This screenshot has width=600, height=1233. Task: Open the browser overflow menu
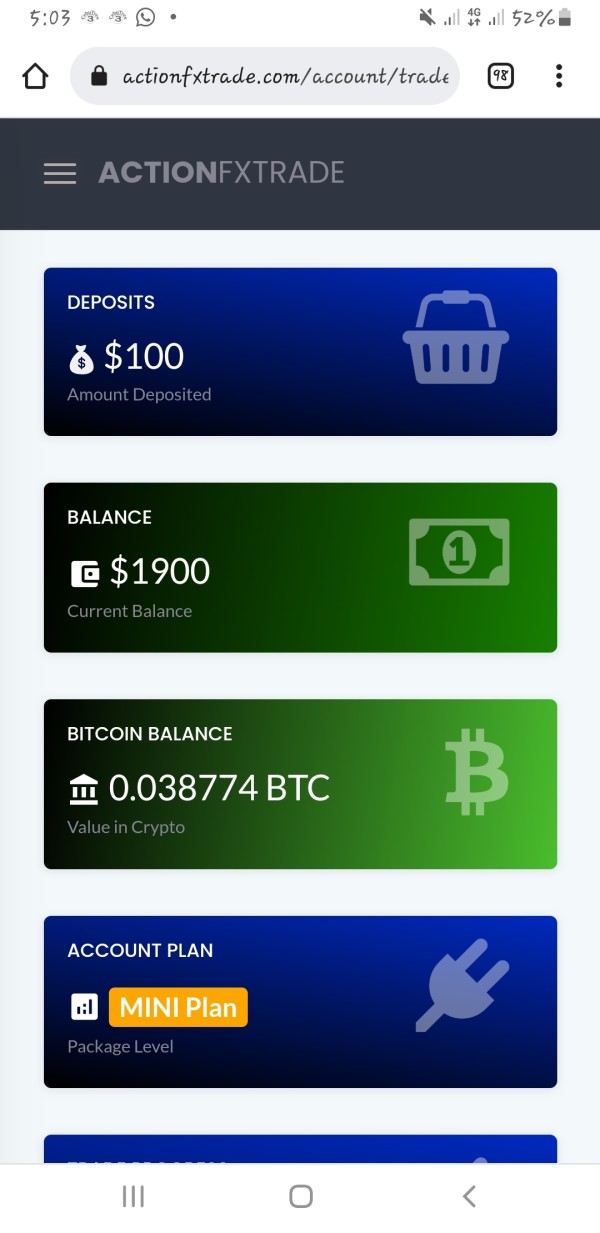point(559,76)
